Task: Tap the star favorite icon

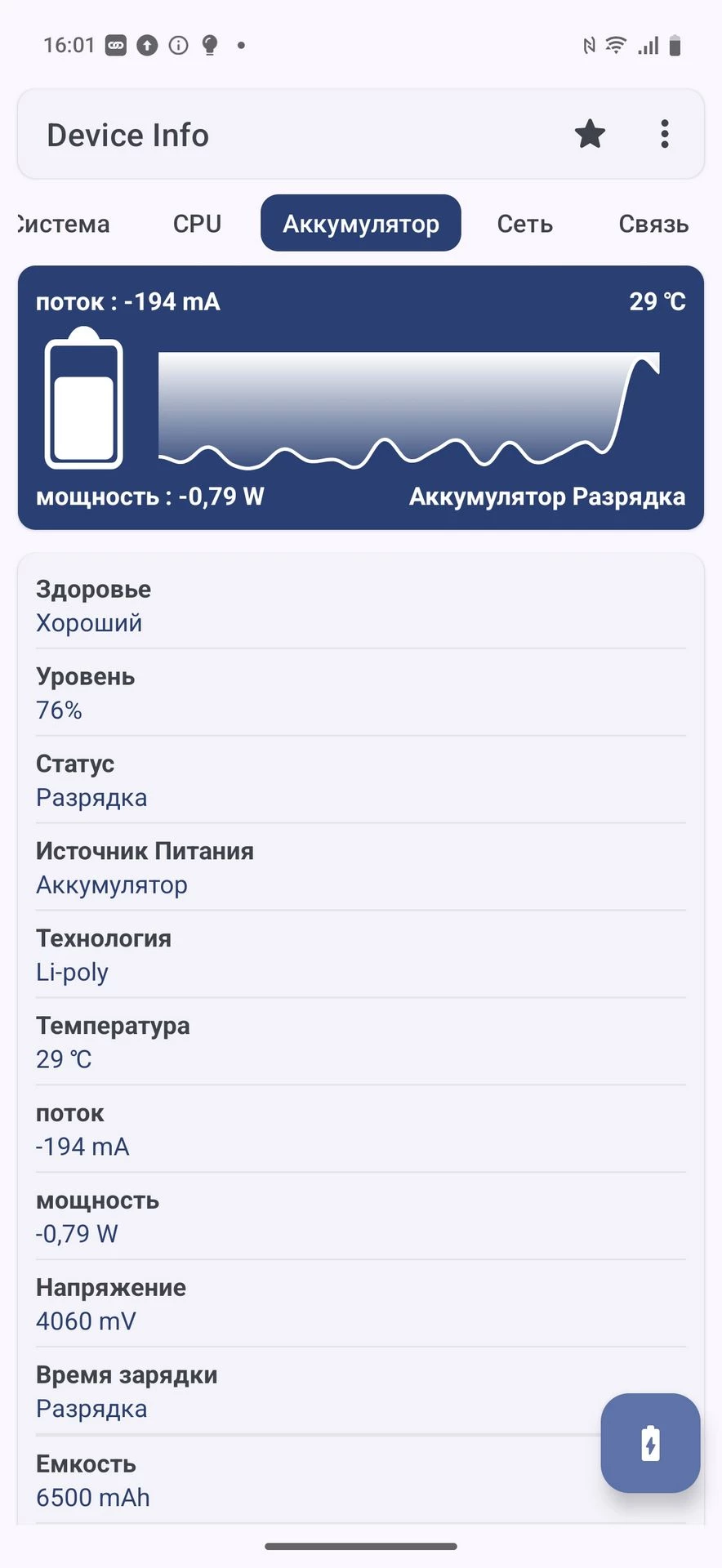Action: tap(590, 134)
